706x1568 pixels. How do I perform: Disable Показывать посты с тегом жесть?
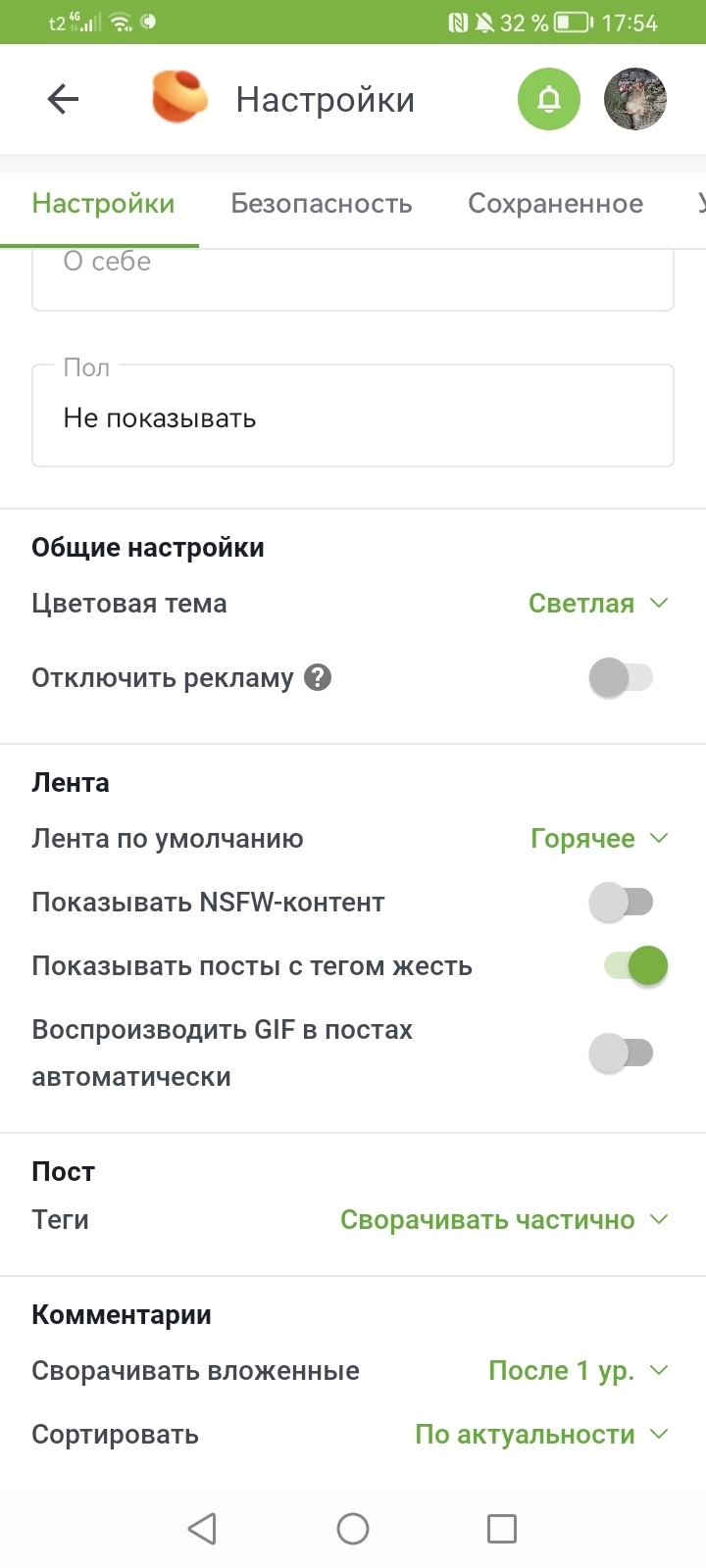[x=635, y=965]
